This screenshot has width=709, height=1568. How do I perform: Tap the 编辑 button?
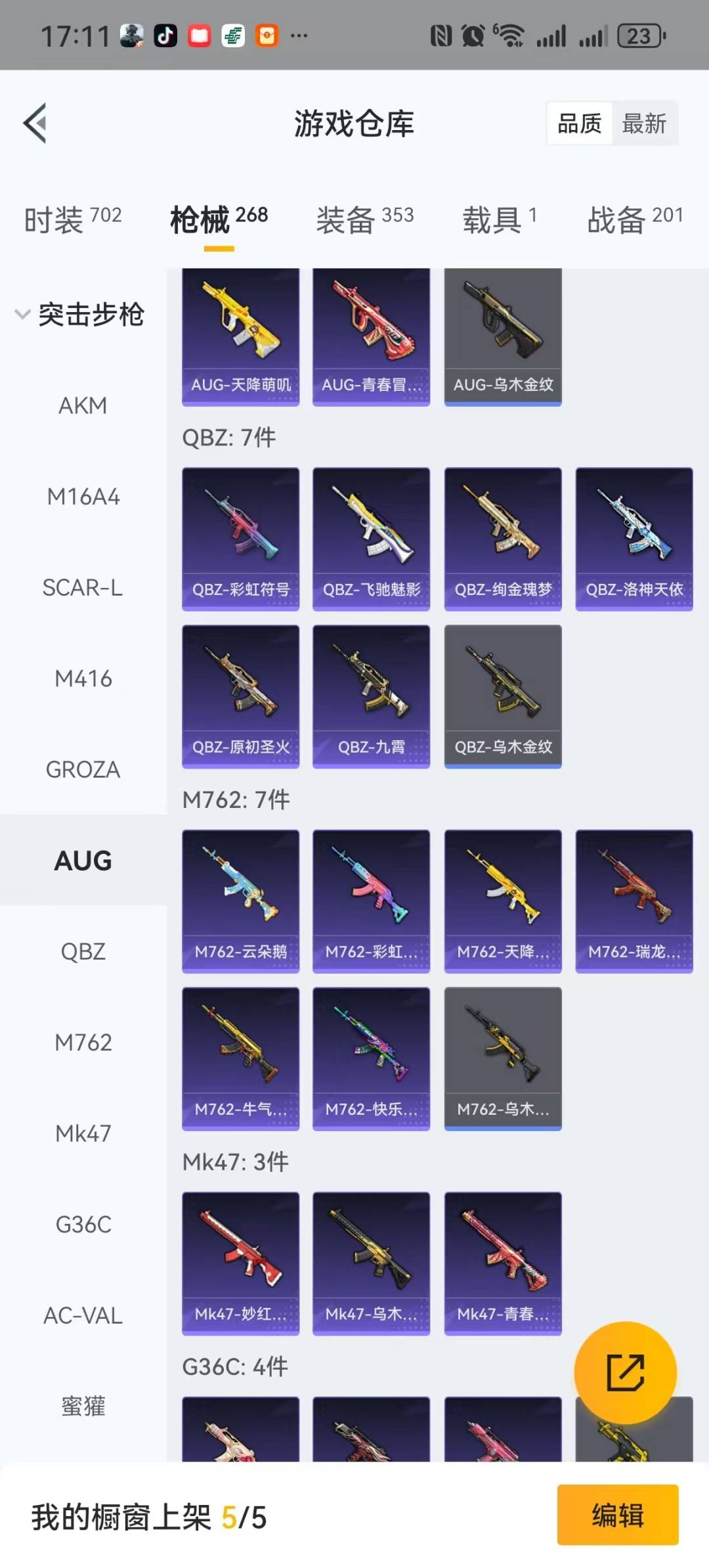click(617, 1515)
